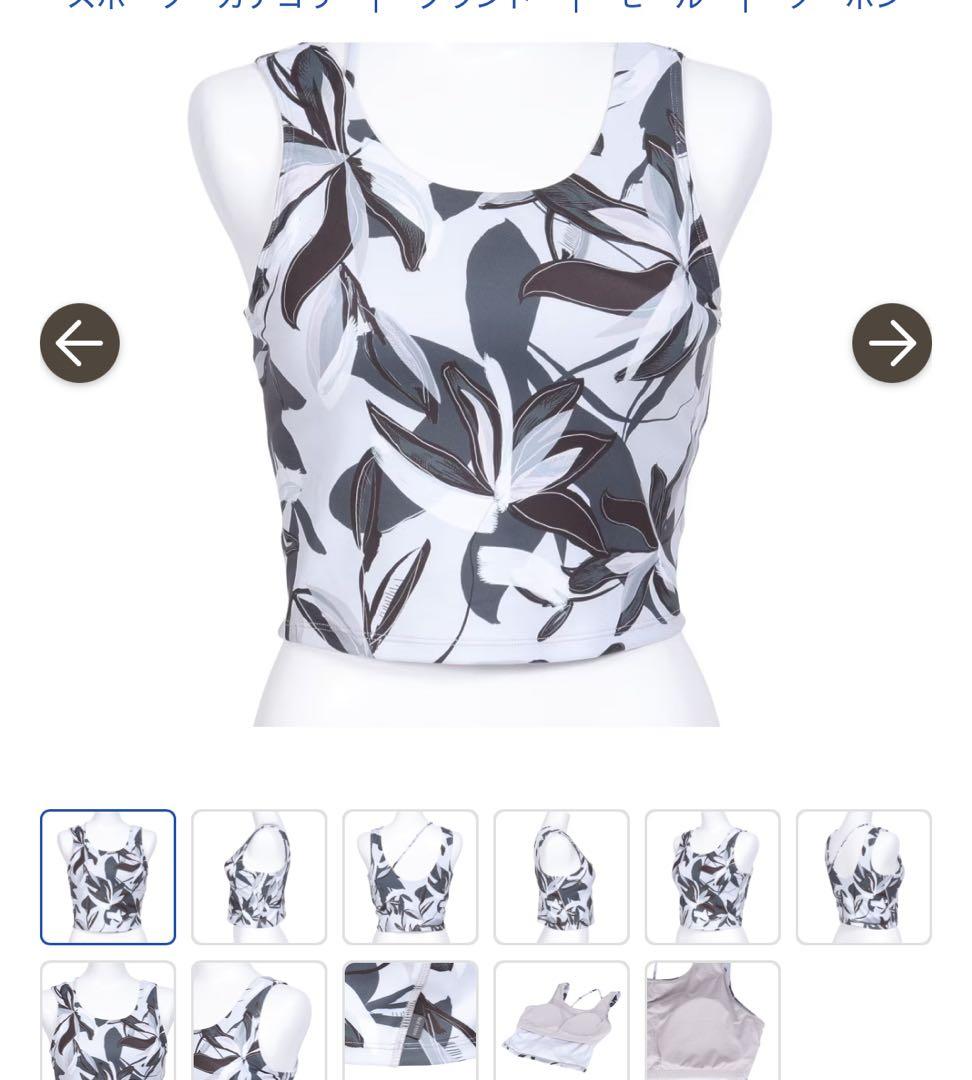Viewport: 972px width, 1080px height.
Task: View the hem and strap fabric detail thumbnail
Action: [410, 1022]
